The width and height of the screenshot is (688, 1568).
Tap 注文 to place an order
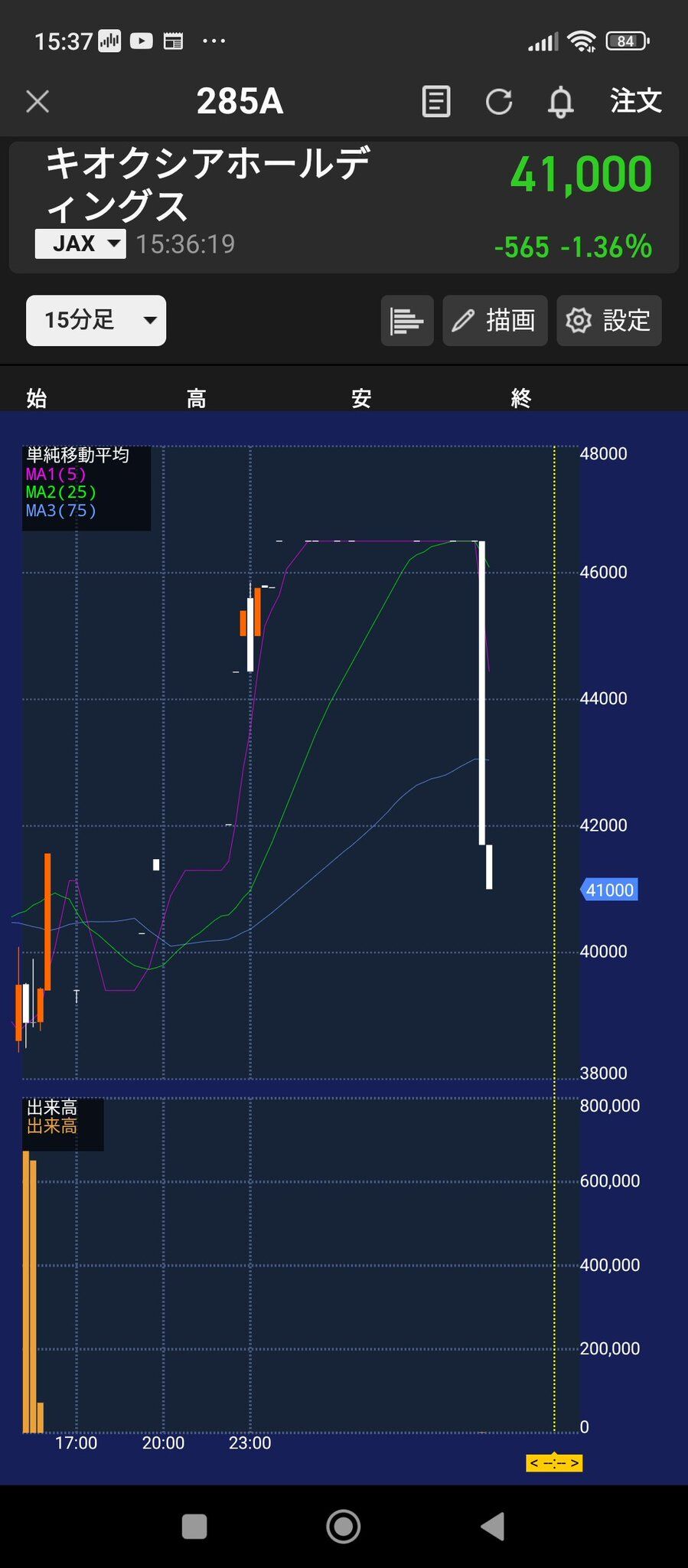[x=636, y=100]
